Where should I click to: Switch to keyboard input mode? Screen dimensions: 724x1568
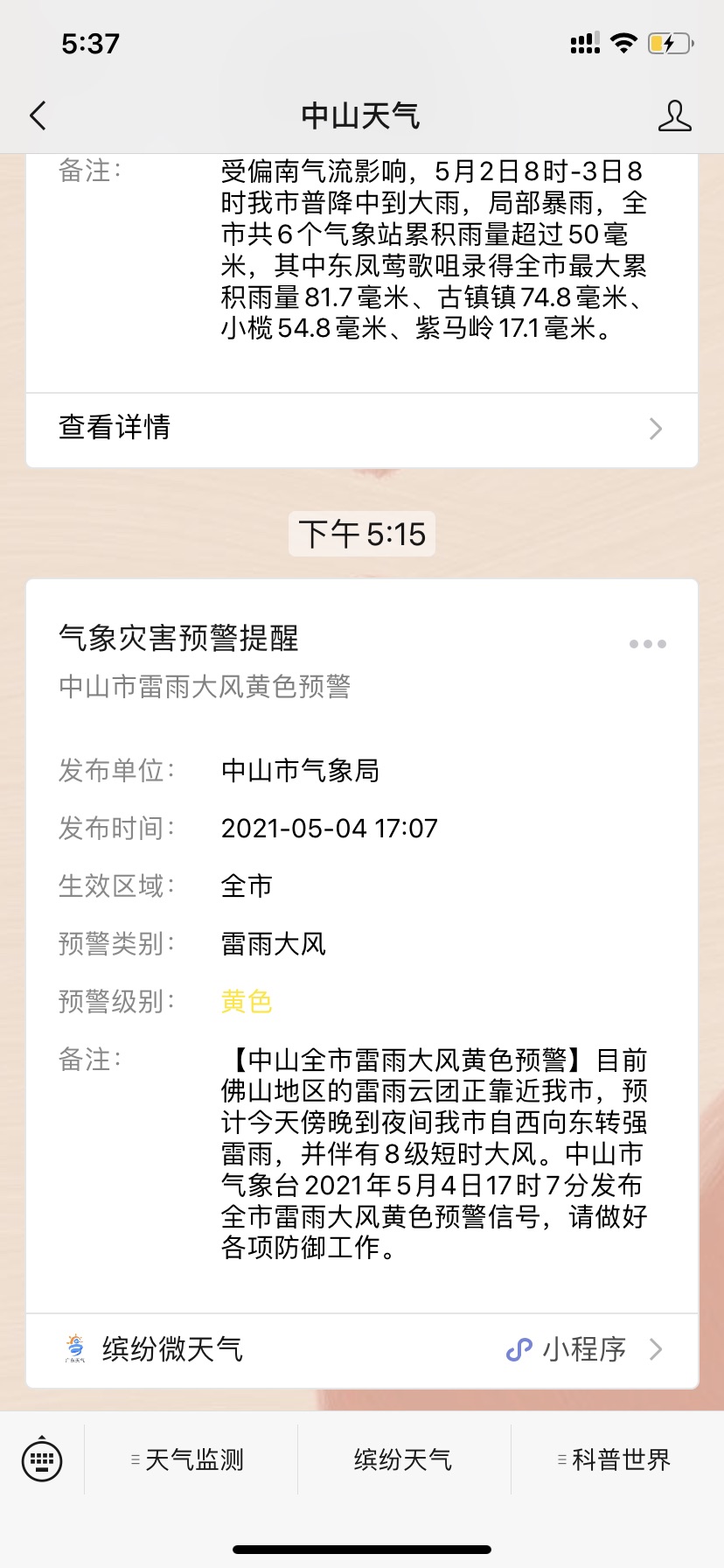pyautogui.click(x=41, y=1459)
